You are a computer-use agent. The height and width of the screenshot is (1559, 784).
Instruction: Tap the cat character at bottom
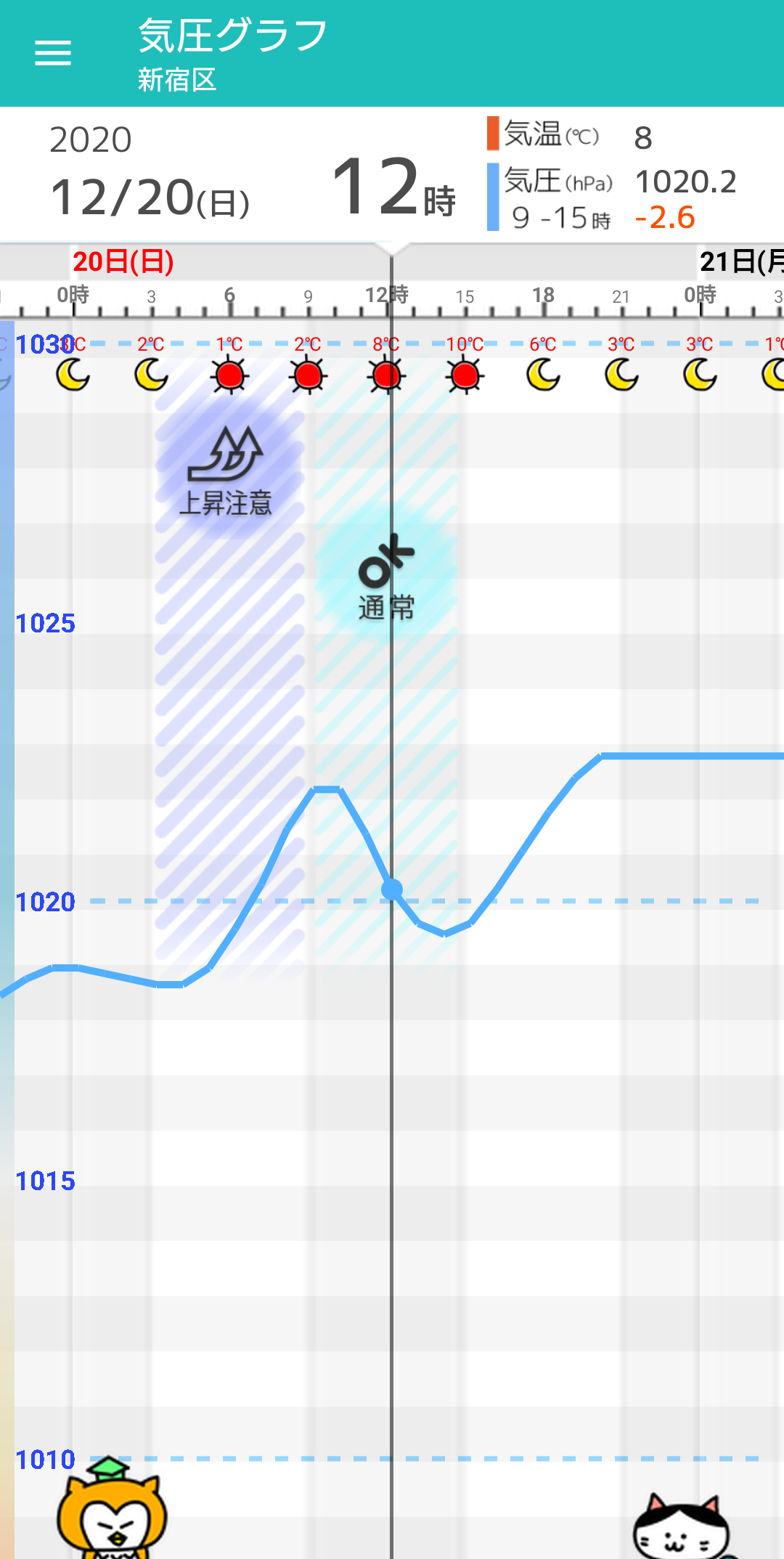[x=681, y=1526]
